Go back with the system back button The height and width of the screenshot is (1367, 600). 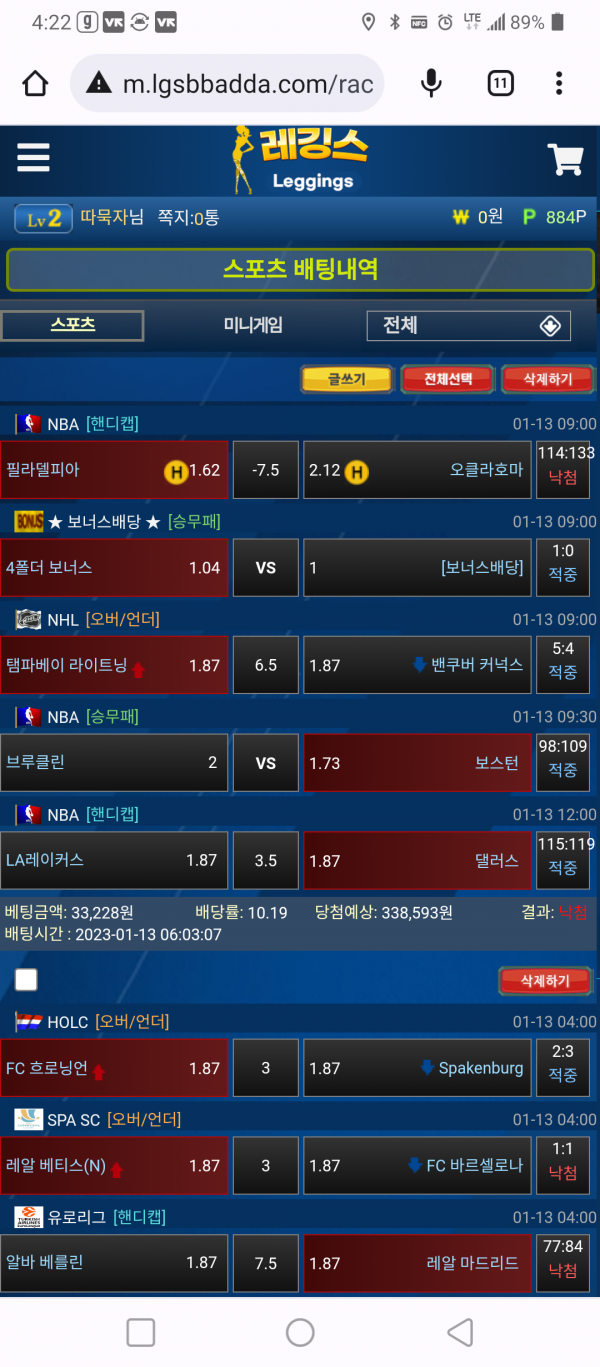click(459, 1332)
